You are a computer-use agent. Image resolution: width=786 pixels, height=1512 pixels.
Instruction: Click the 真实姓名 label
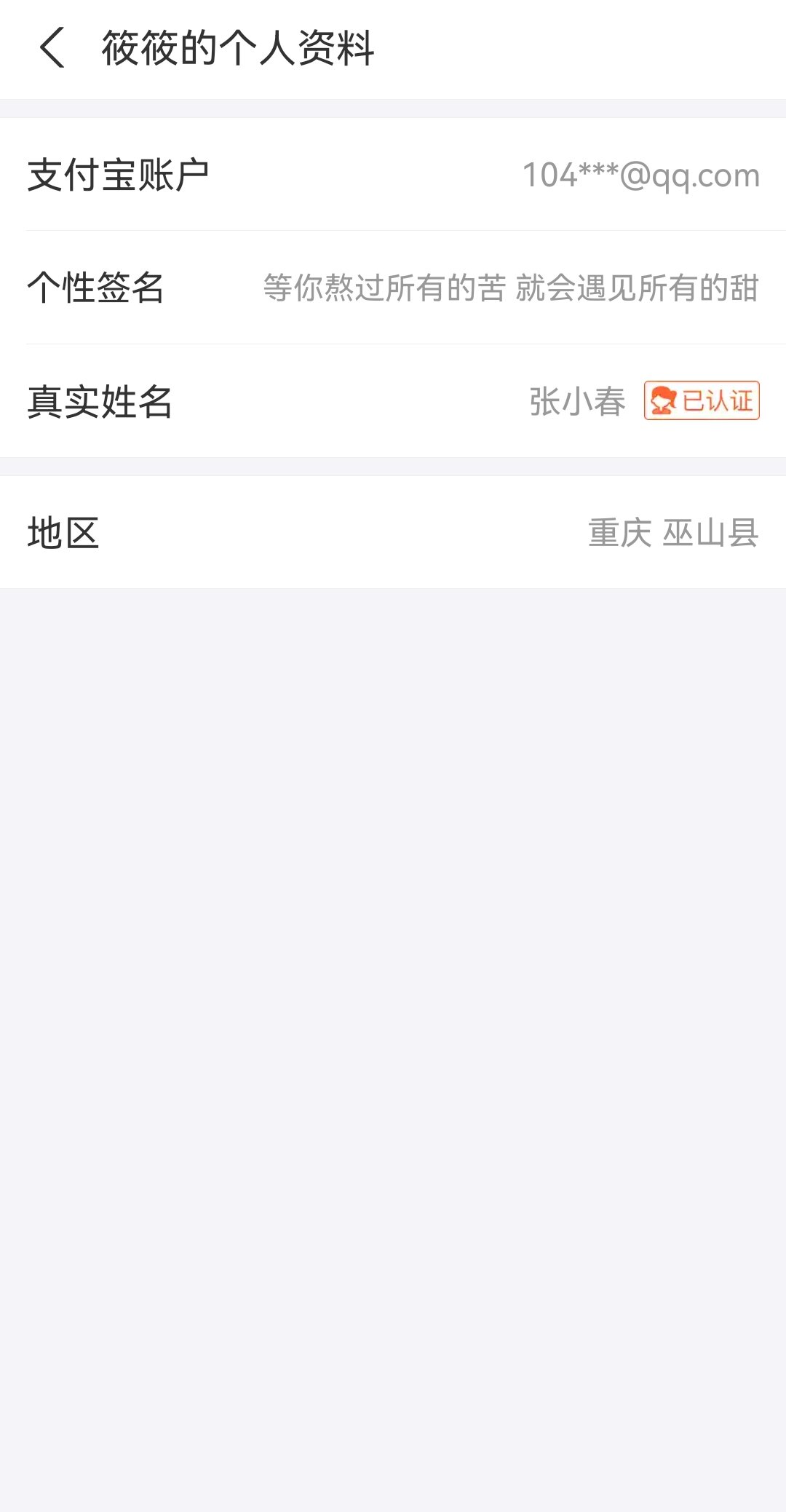tap(98, 401)
